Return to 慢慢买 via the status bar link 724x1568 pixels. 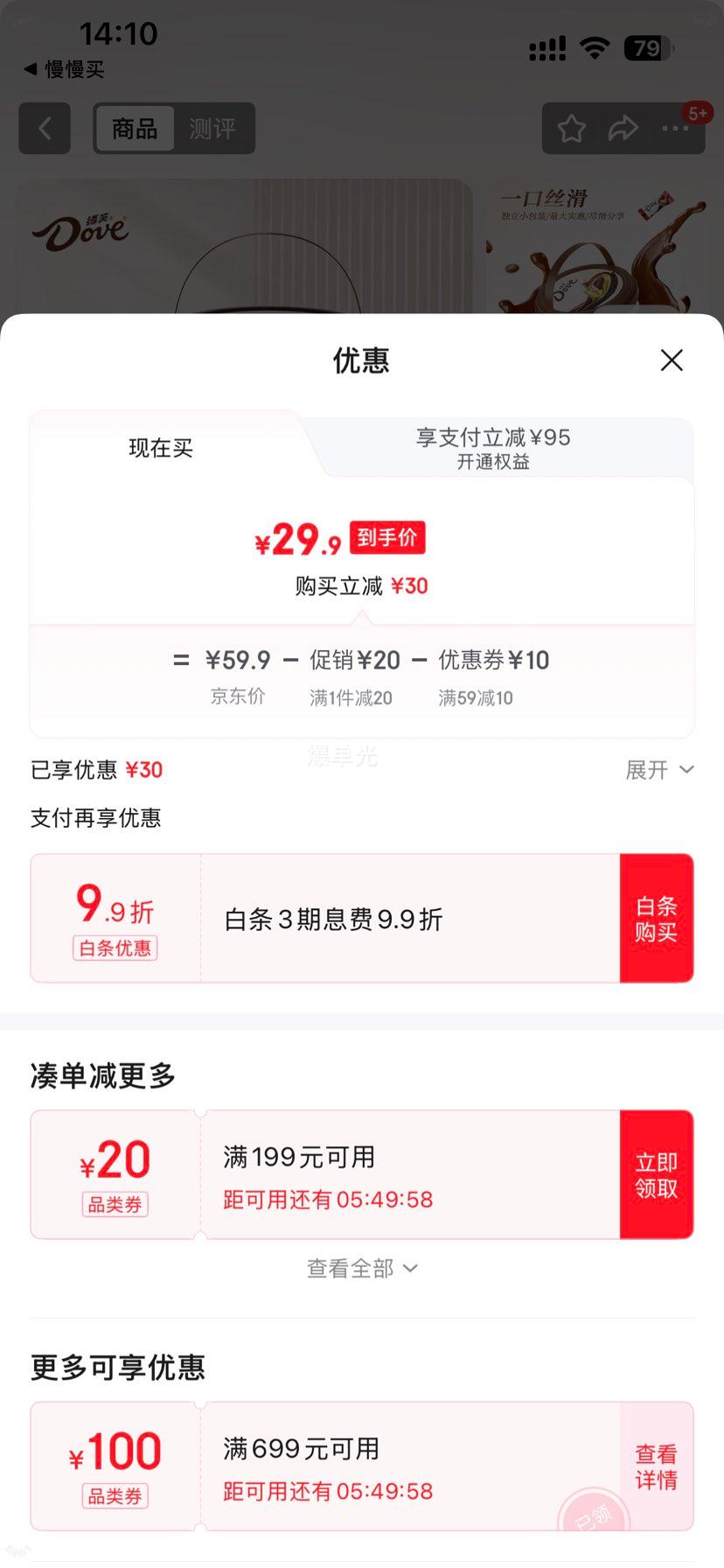(61, 69)
